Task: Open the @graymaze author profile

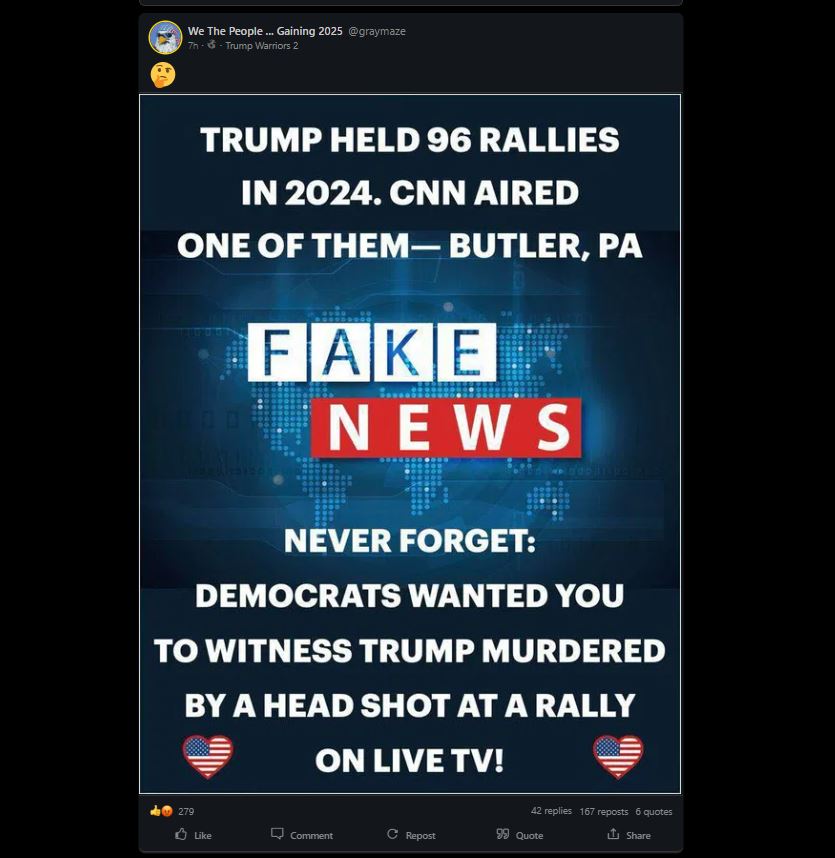Action: (x=377, y=31)
